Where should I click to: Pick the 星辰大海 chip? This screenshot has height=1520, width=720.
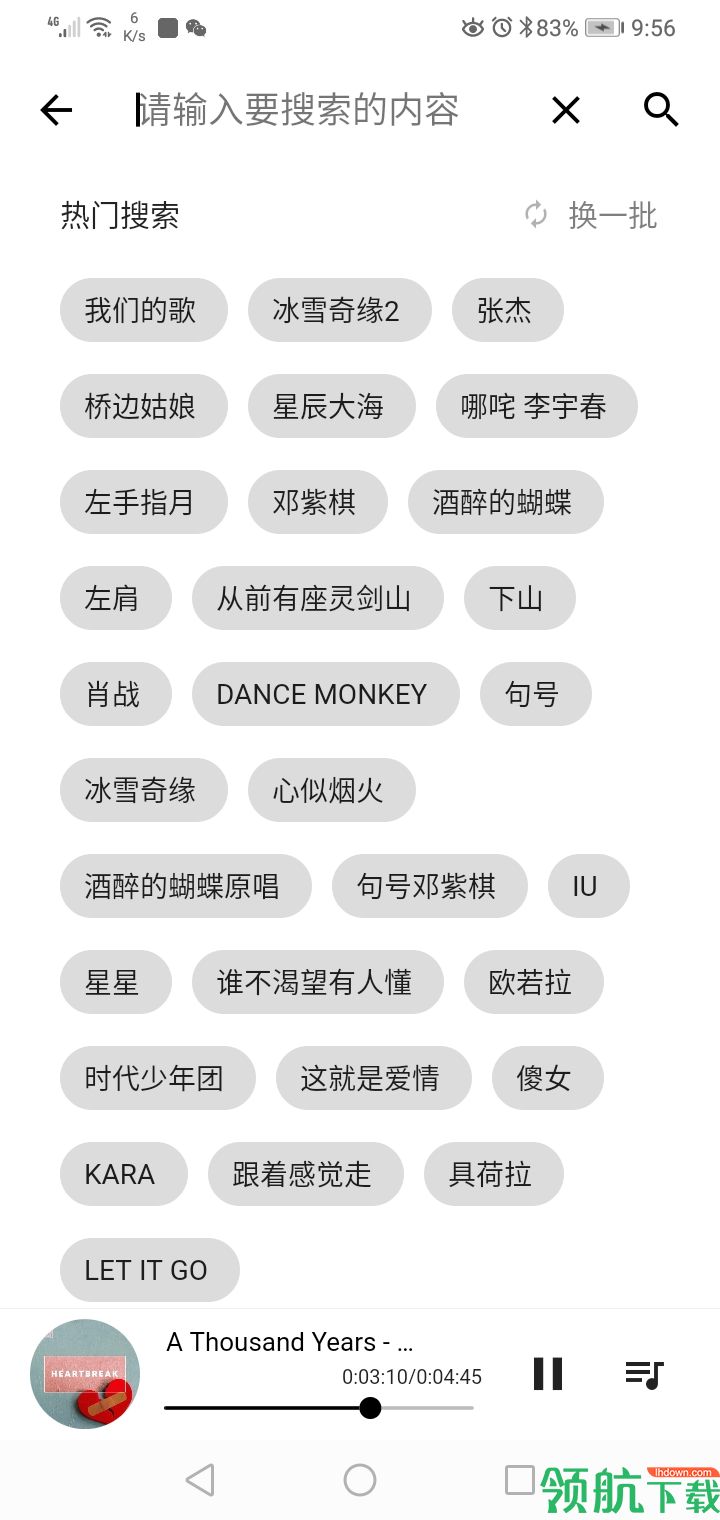pyautogui.click(x=330, y=406)
